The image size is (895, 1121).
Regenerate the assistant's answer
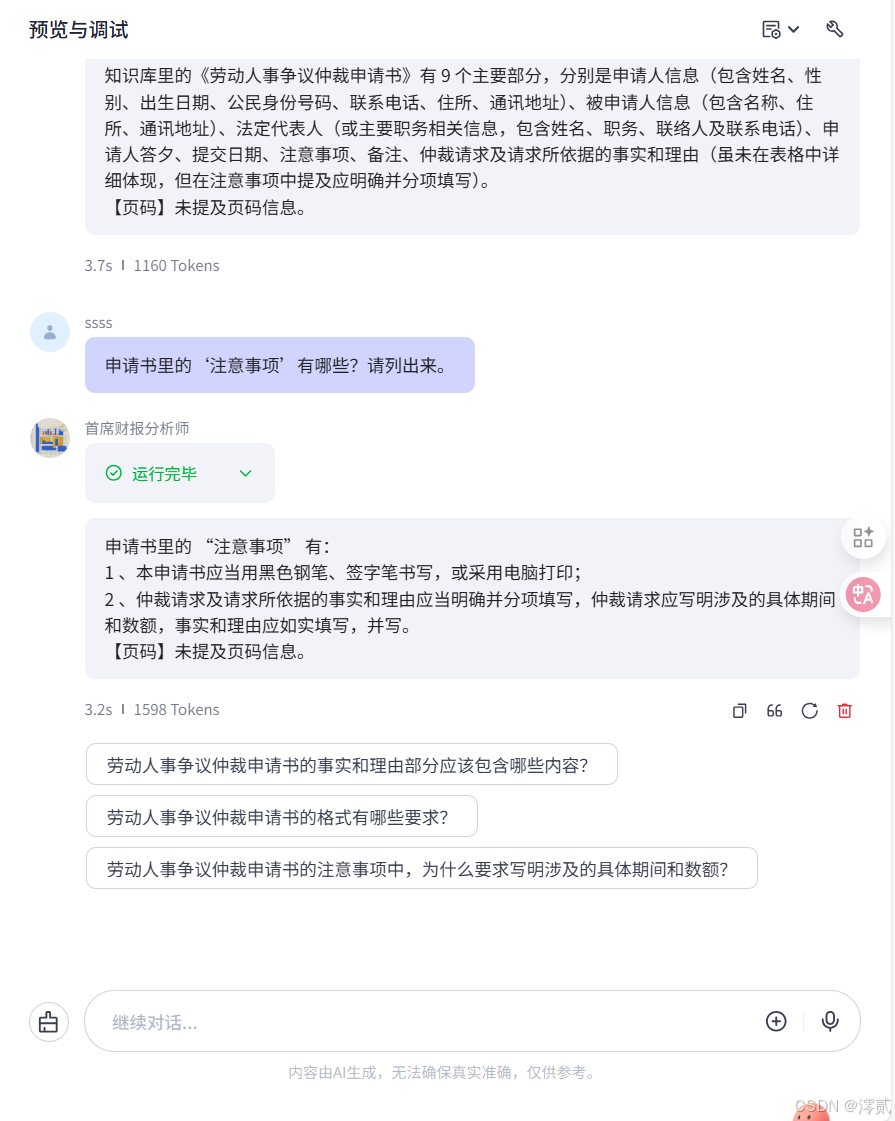(809, 709)
